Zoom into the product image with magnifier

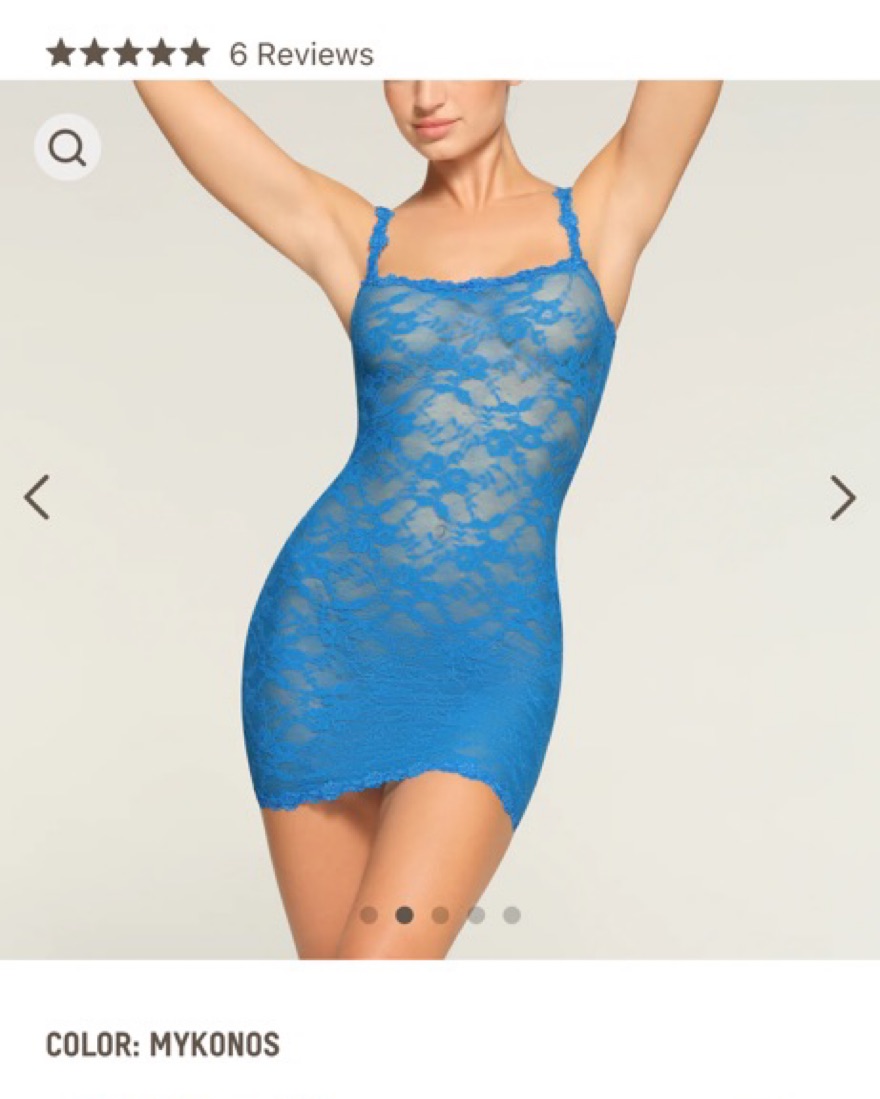point(67,148)
